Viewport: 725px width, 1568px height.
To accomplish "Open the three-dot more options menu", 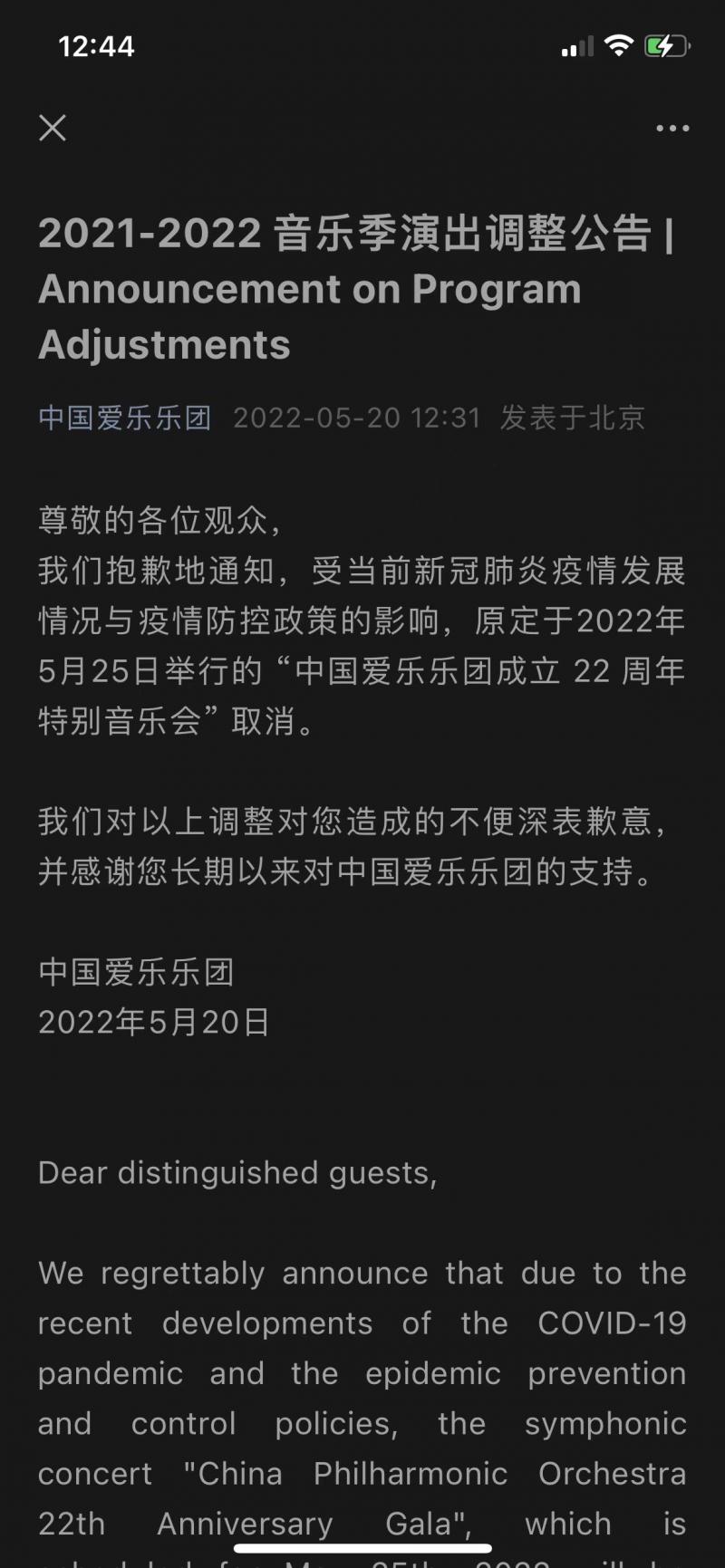I will [672, 129].
